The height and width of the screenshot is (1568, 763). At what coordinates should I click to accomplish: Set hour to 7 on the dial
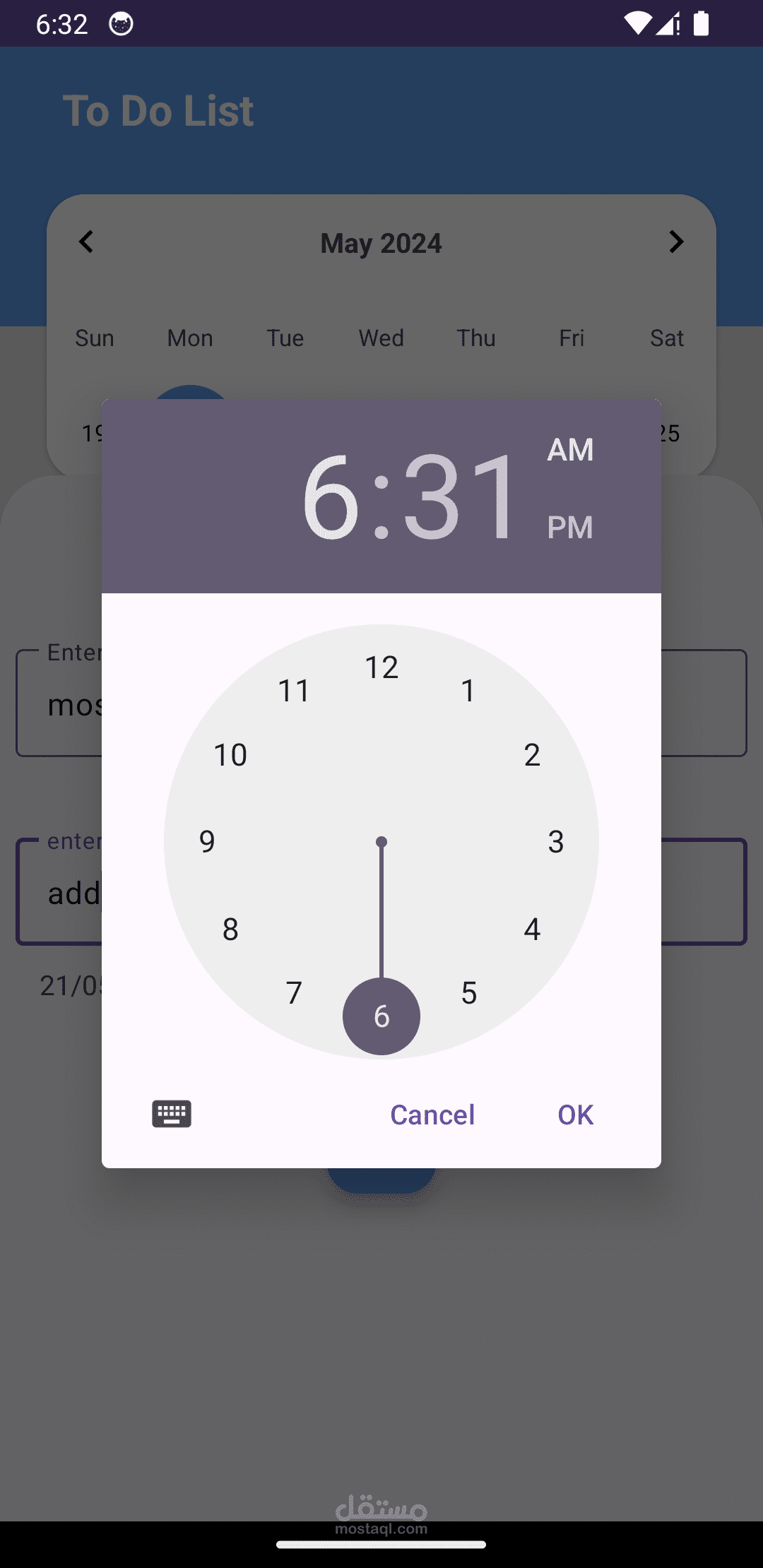(294, 993)
